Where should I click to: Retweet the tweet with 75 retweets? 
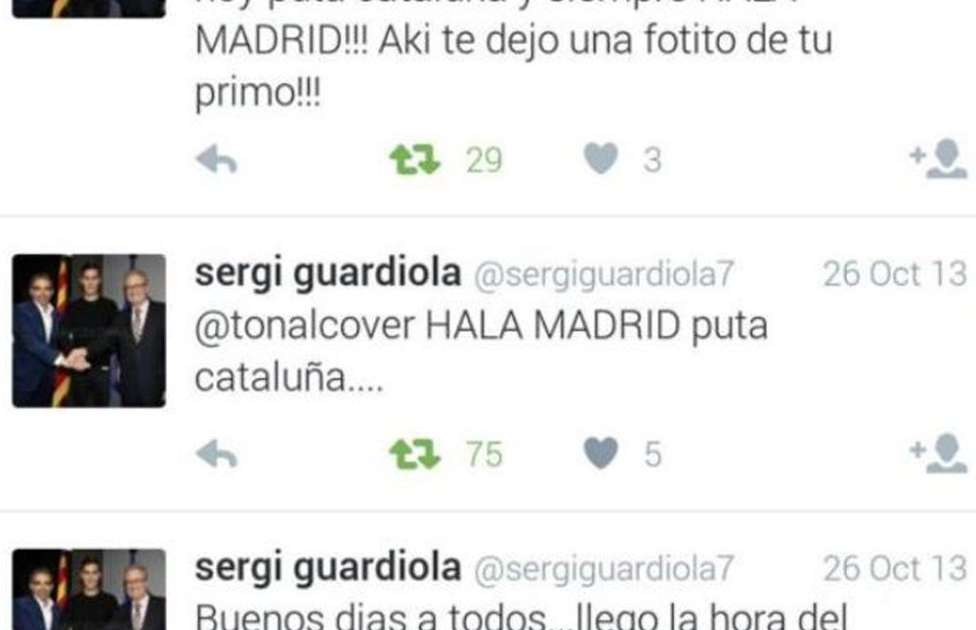(414, 455)
